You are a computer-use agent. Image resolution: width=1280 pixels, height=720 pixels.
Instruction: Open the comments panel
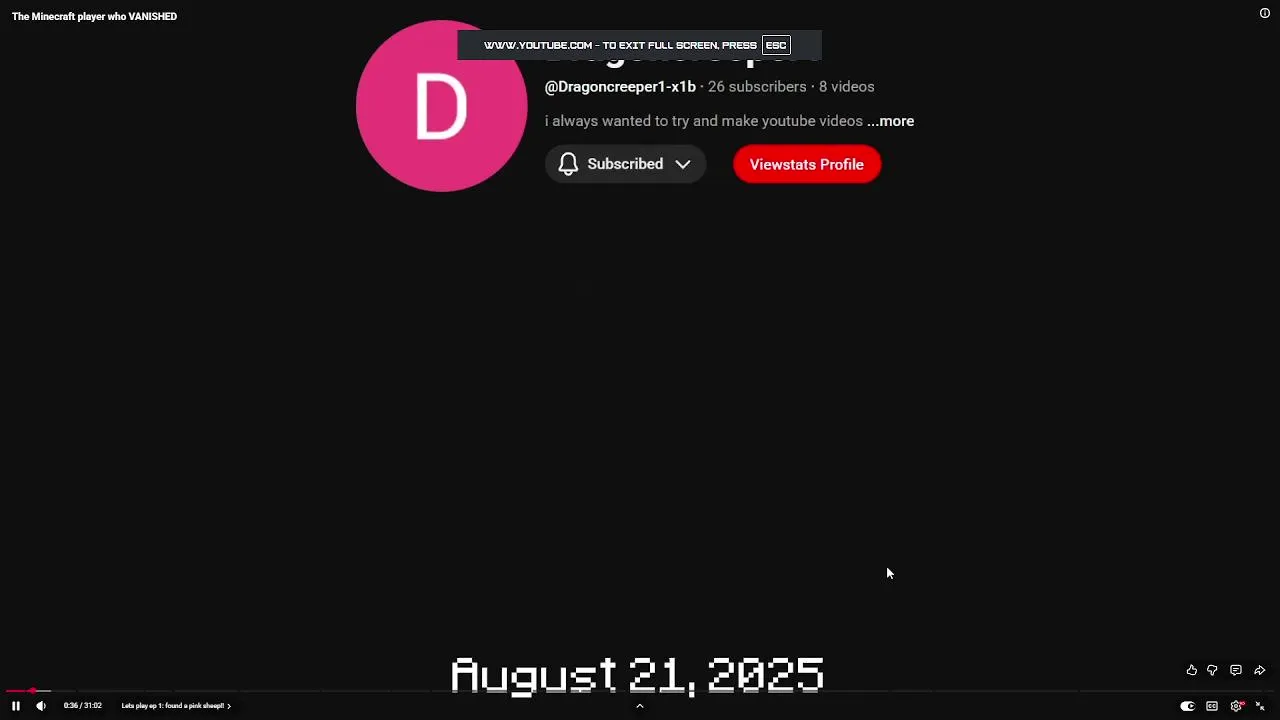1236,670
